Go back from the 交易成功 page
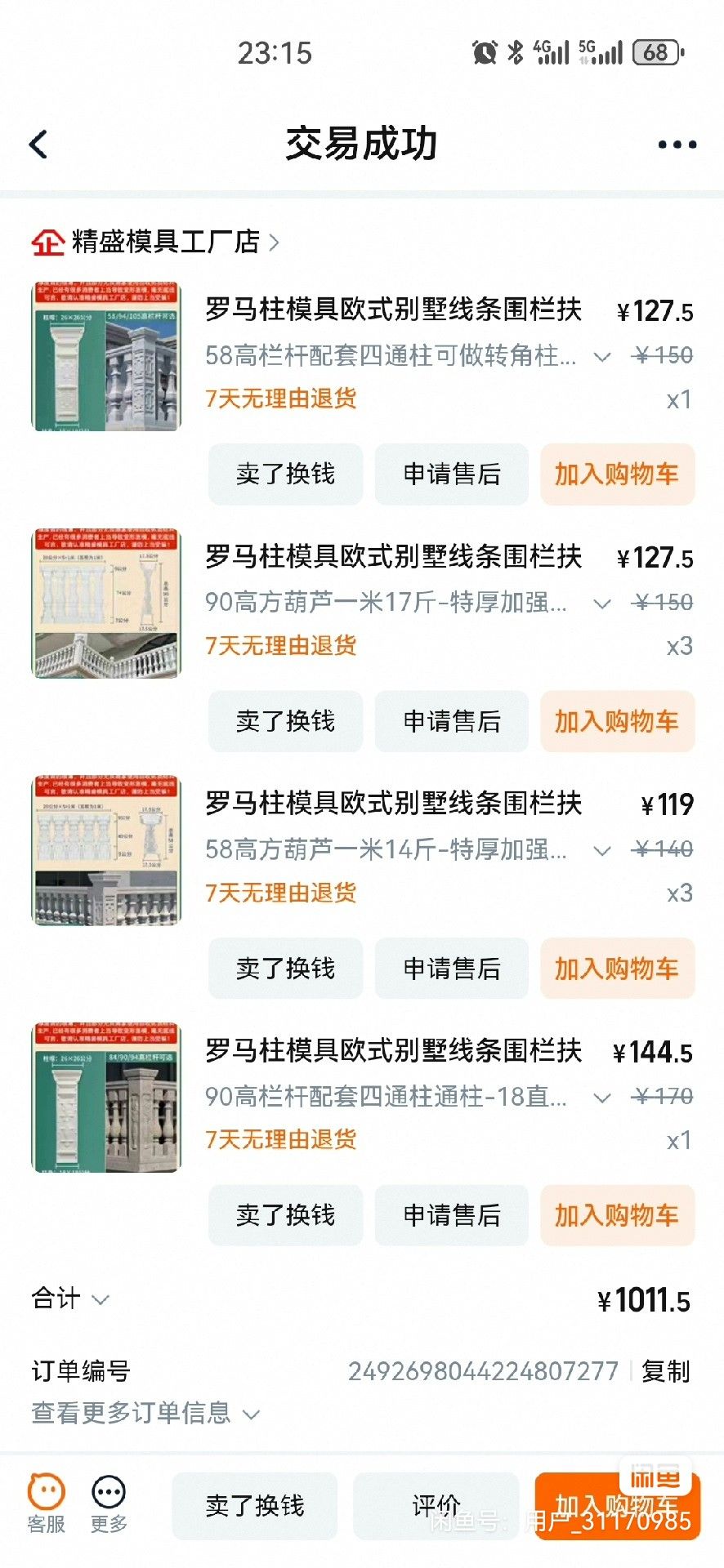724x1568 pixels. (38, 145)
